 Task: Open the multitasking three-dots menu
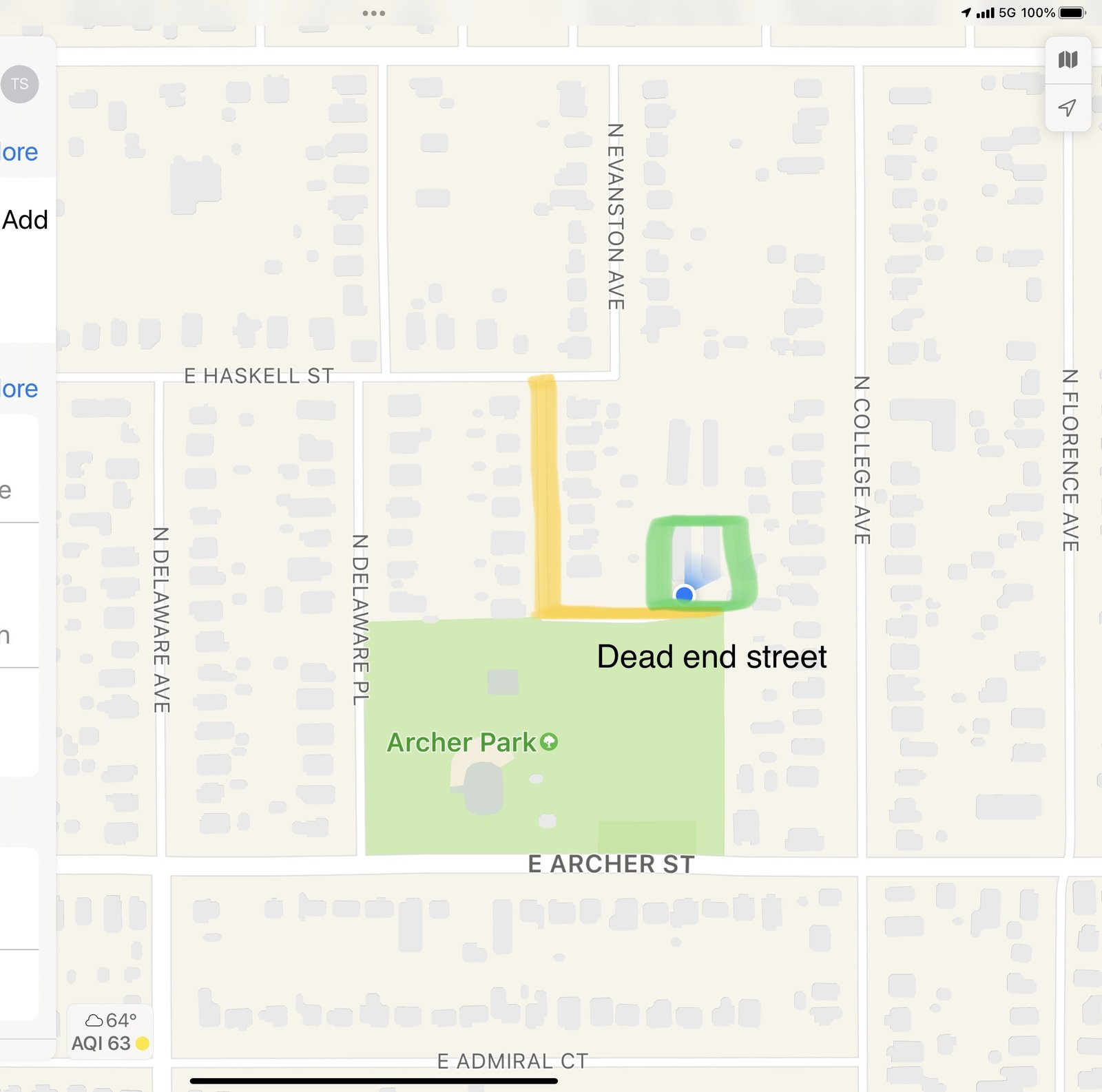(373, 13)
